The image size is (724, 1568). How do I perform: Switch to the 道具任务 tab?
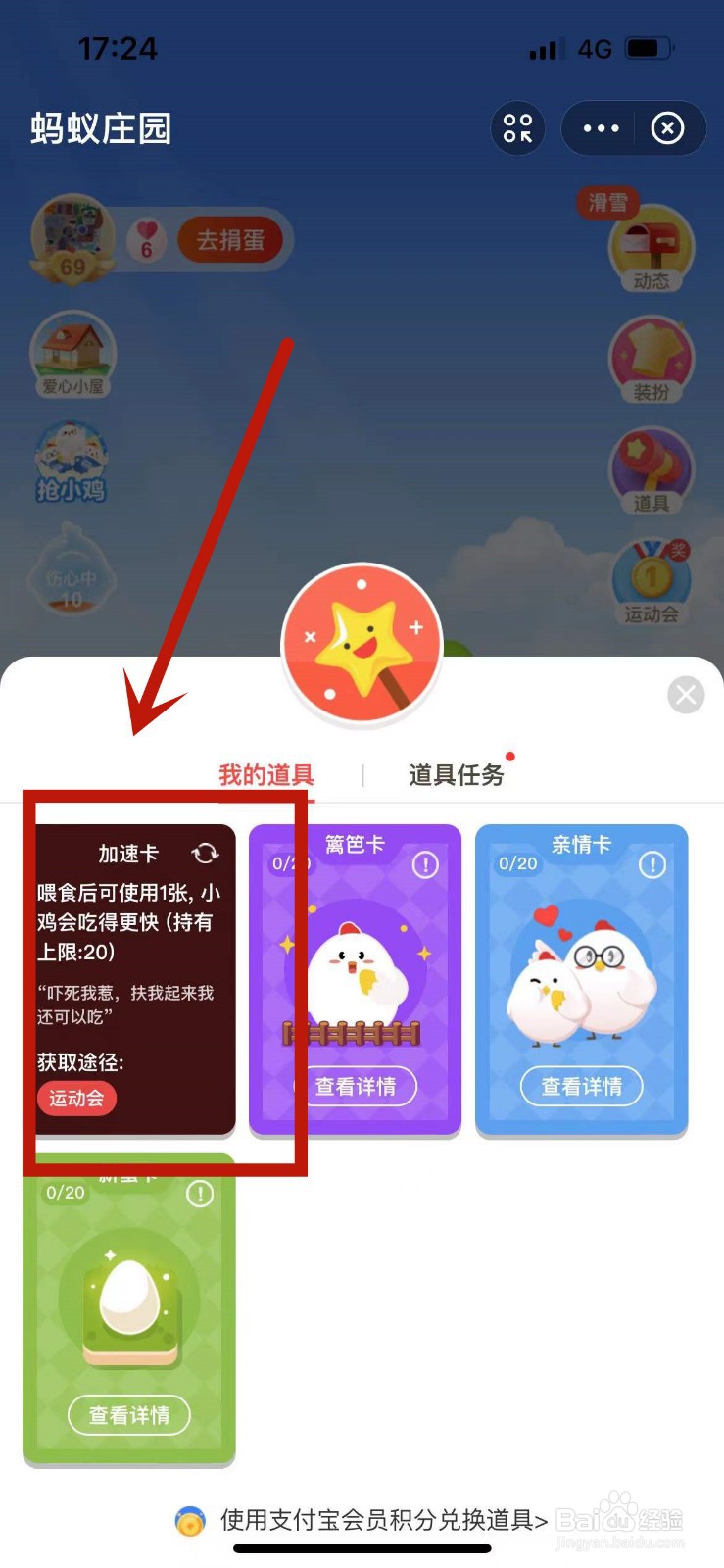(456, 774)
